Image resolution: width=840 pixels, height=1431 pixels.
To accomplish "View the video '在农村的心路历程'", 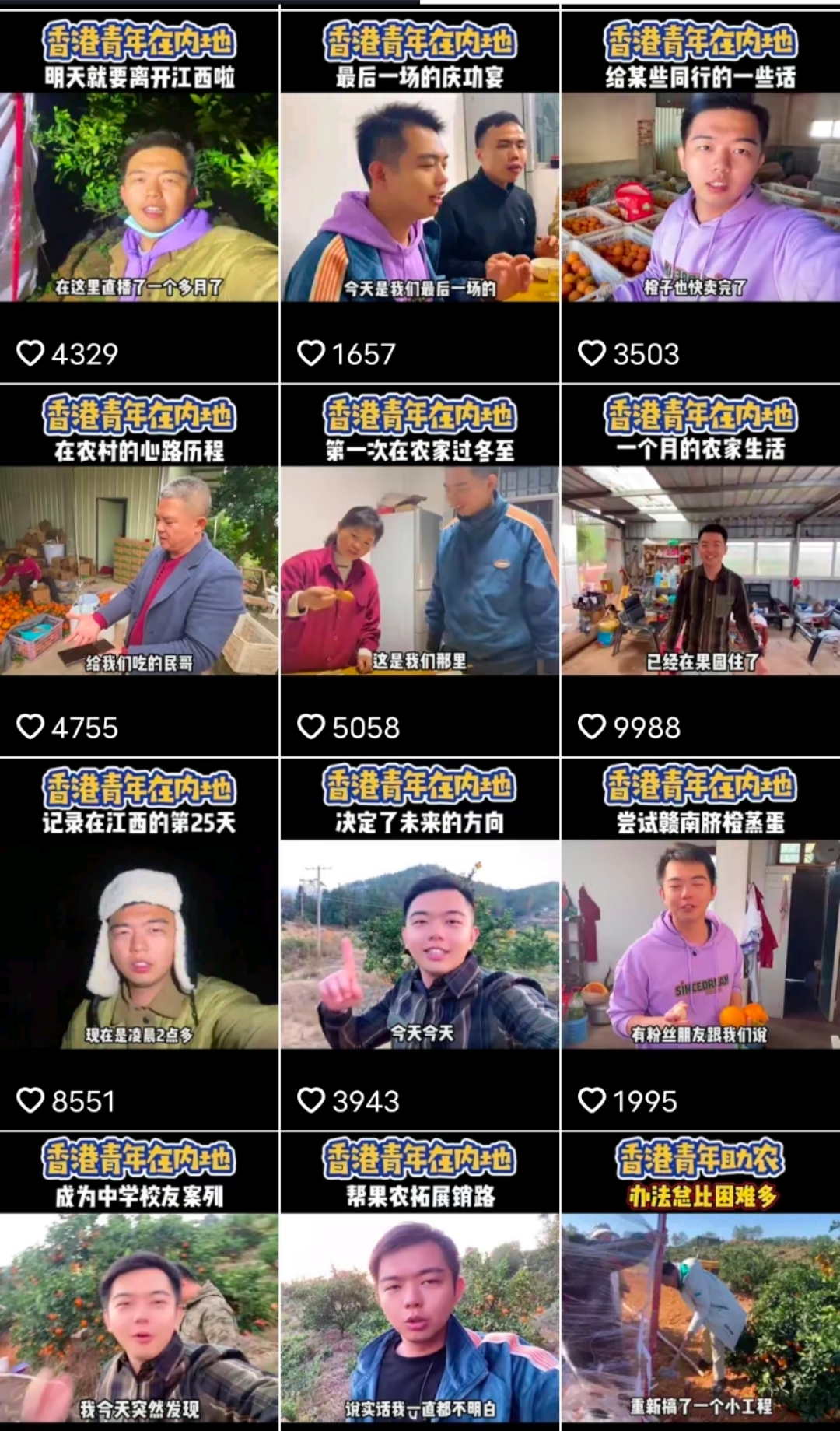I will (139, 570).
